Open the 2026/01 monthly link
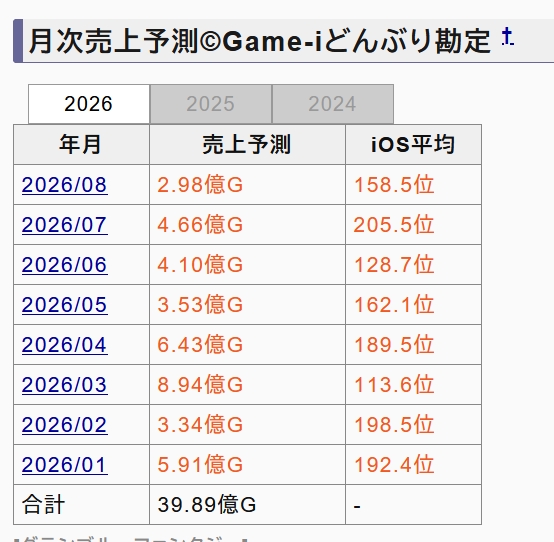Viewport: 554px width, 542px height. (x=64, y=464)
